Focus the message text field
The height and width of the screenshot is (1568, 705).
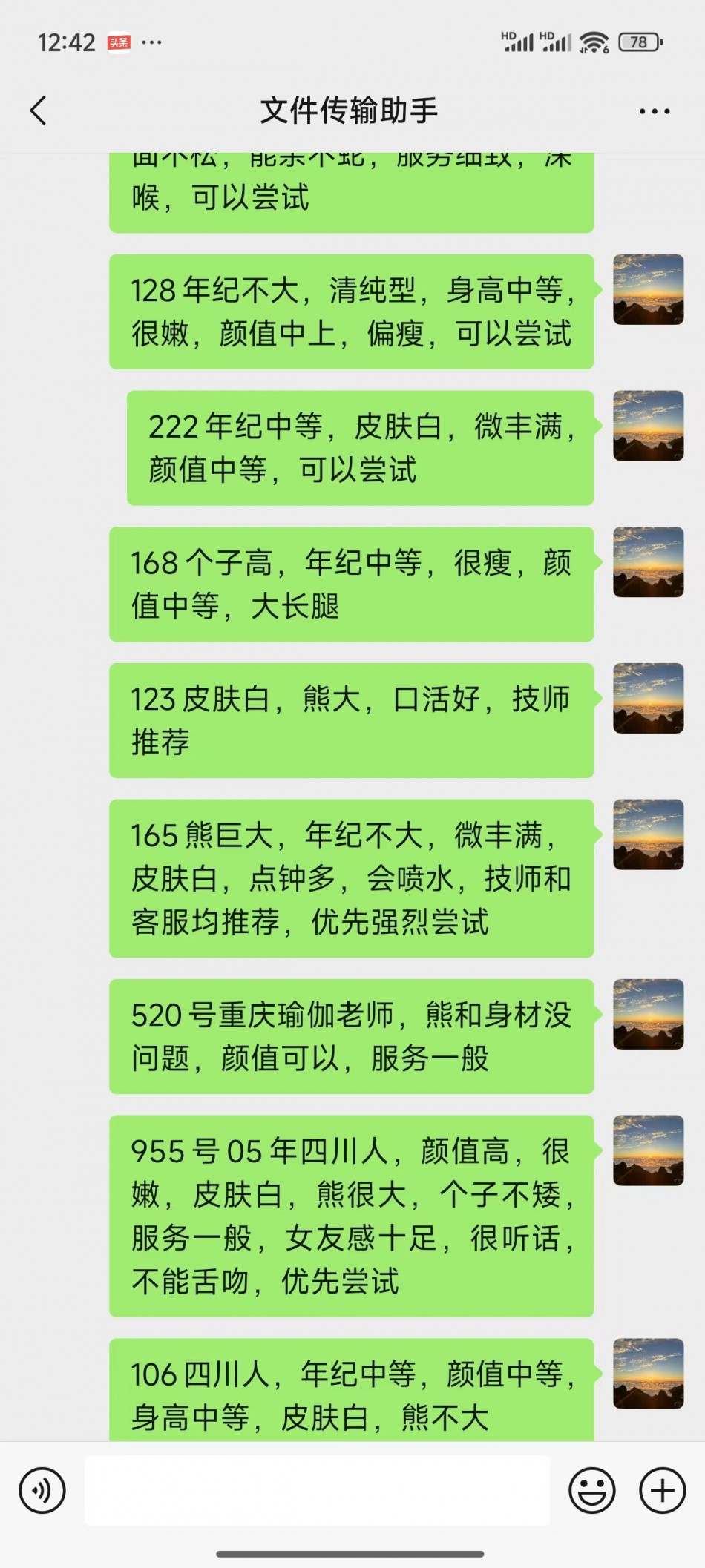tap(317, 1490)
